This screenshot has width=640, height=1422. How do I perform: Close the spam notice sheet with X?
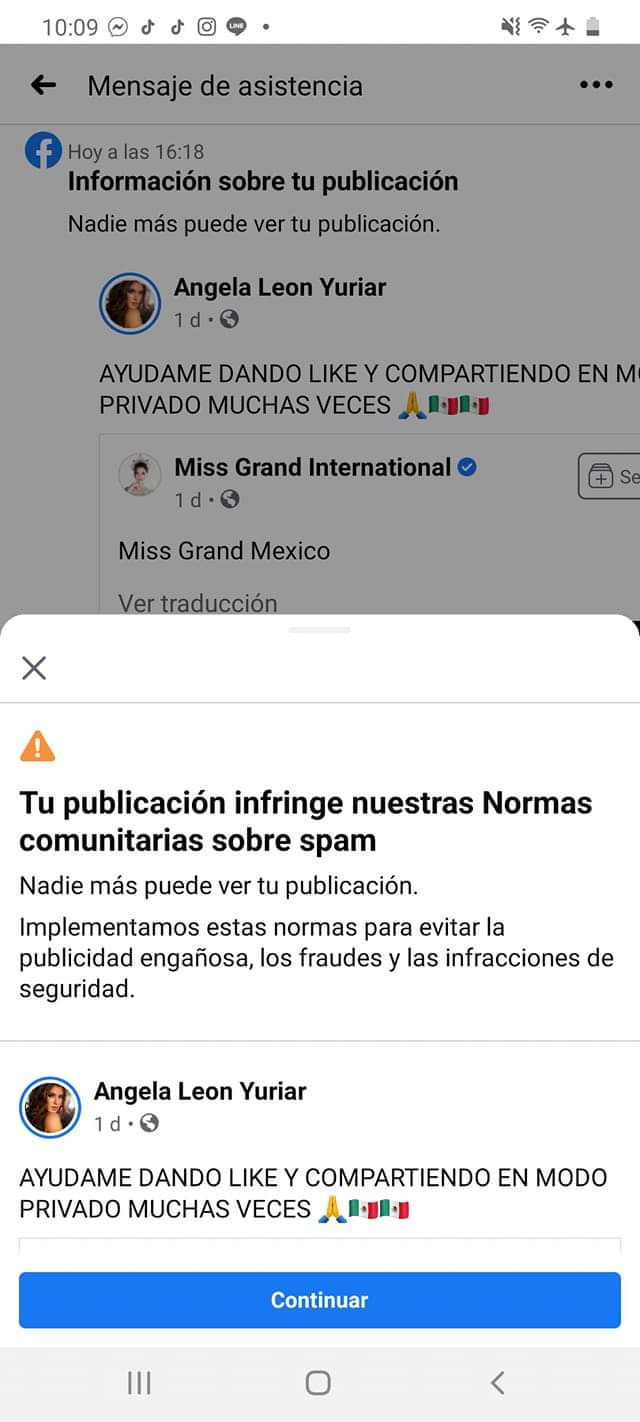click(34, 668)
